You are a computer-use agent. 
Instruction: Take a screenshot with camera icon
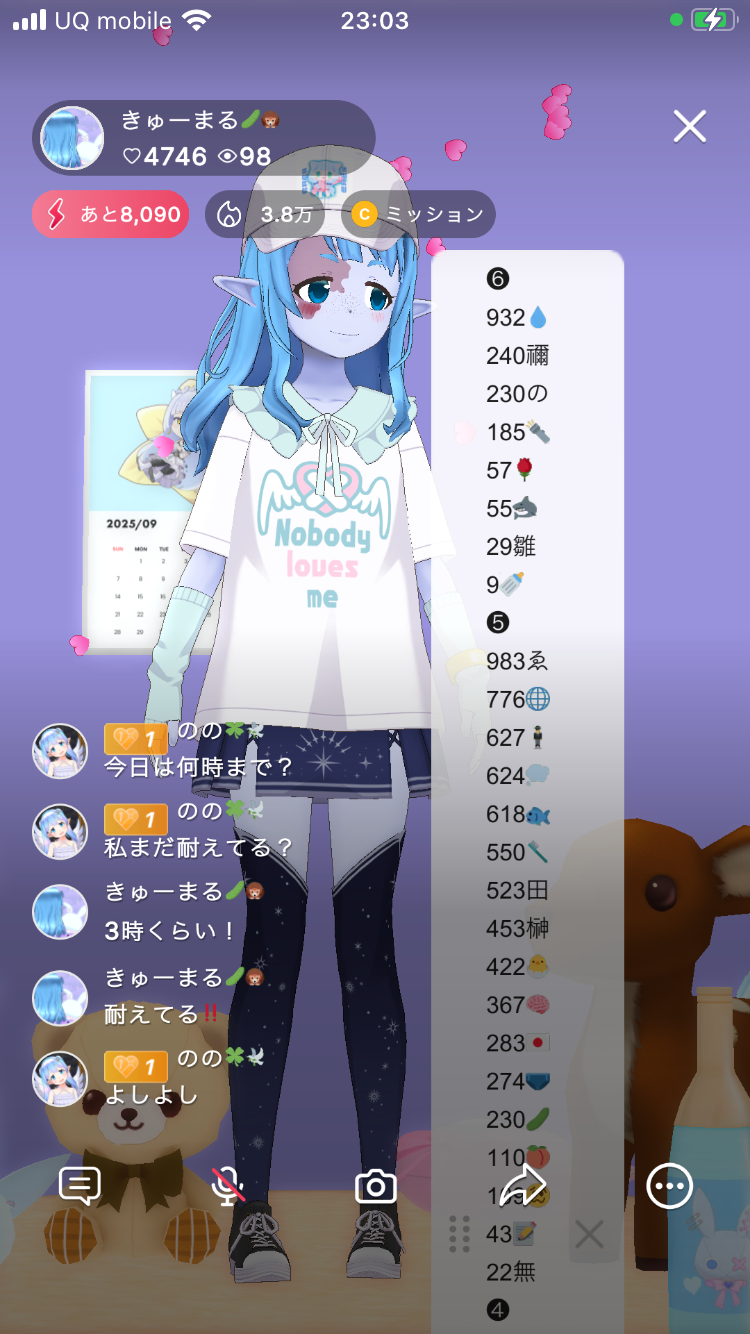click(x=376, y=1187)
